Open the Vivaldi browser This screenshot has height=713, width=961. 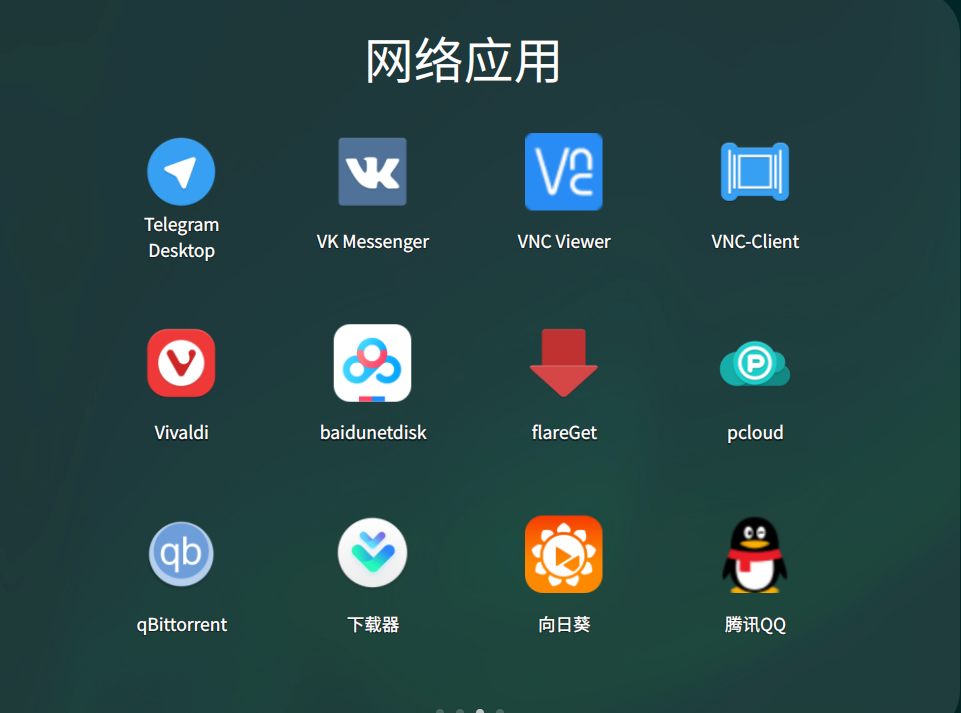click(181, 363)
